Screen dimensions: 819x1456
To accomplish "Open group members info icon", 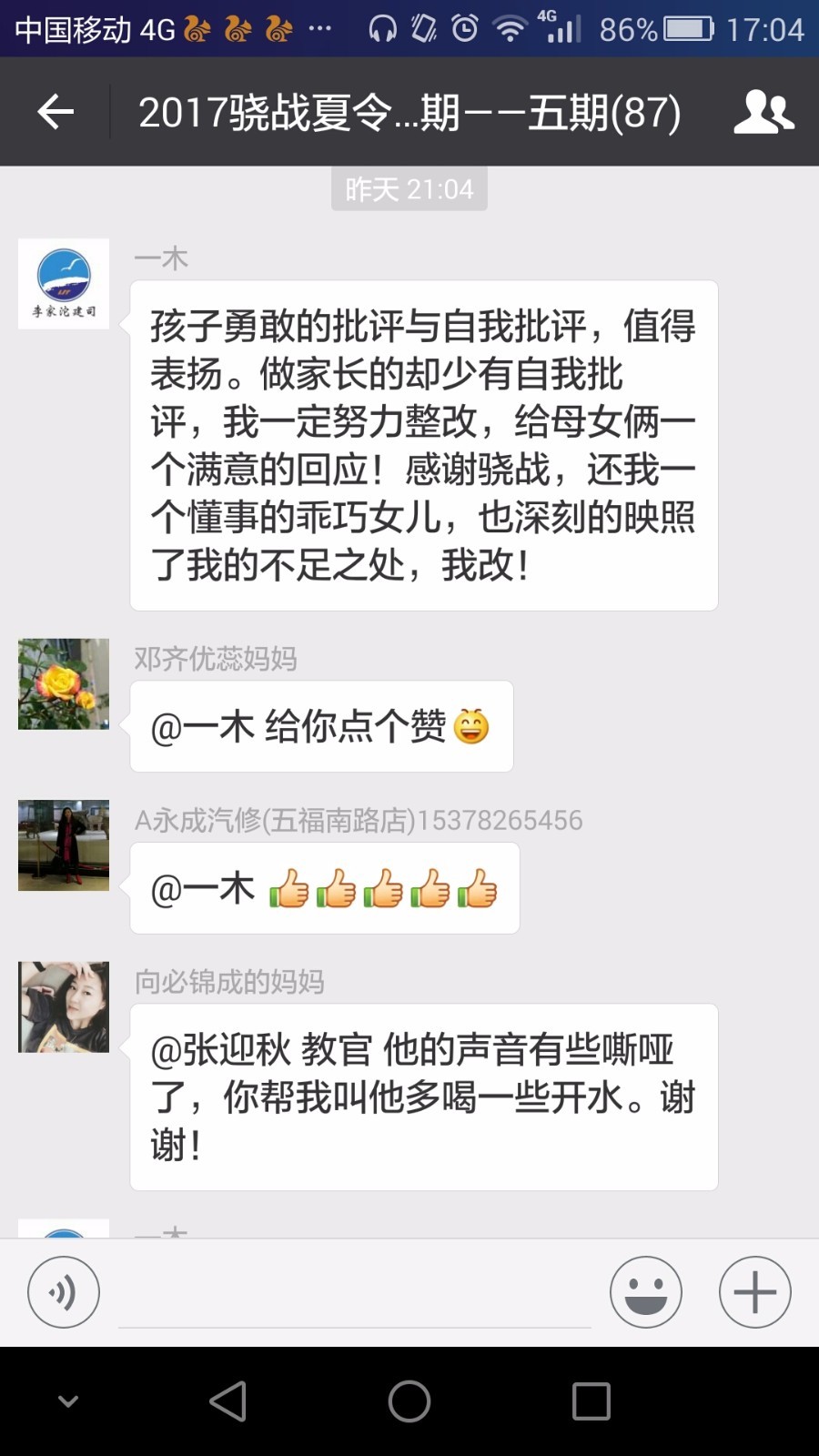I will pos(763,112).
